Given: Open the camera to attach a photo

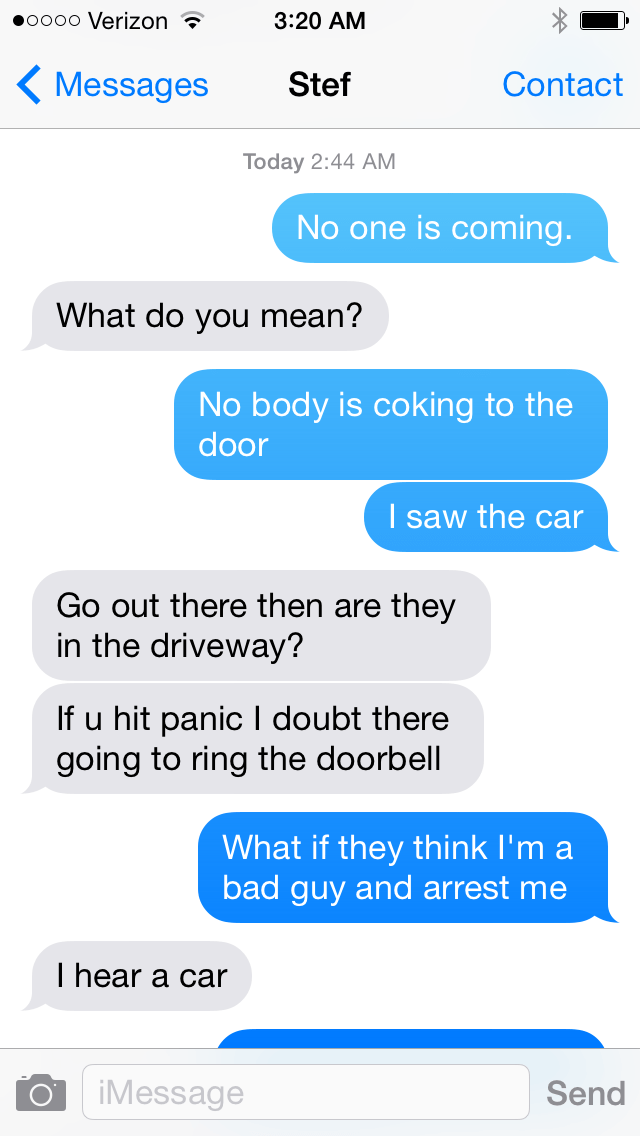Looking at the screenshot, I should [41, 1092].
